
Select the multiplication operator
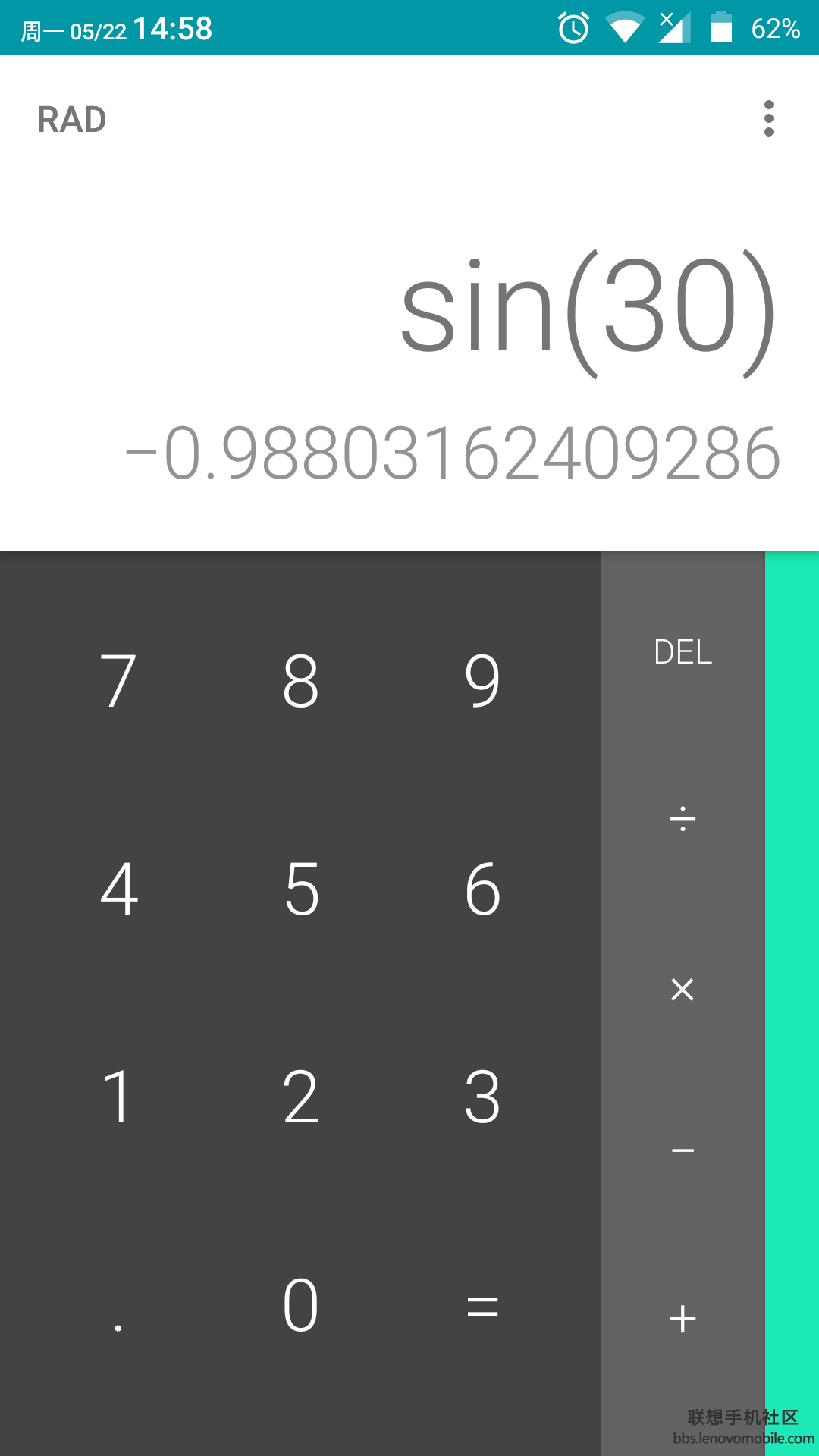682,989
